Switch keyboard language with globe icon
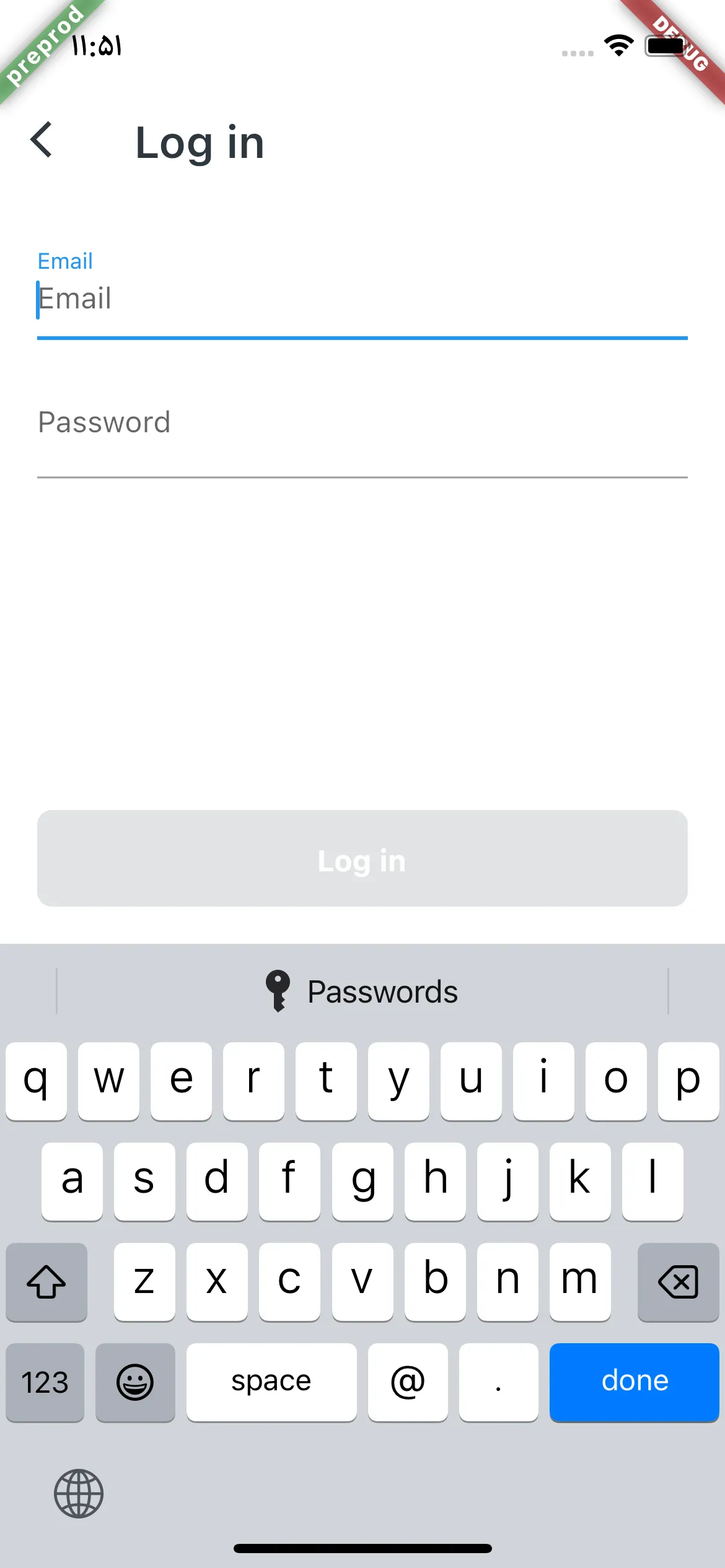The width and height of the screenshot is (725, 1568). click(x=79, y=1493)
